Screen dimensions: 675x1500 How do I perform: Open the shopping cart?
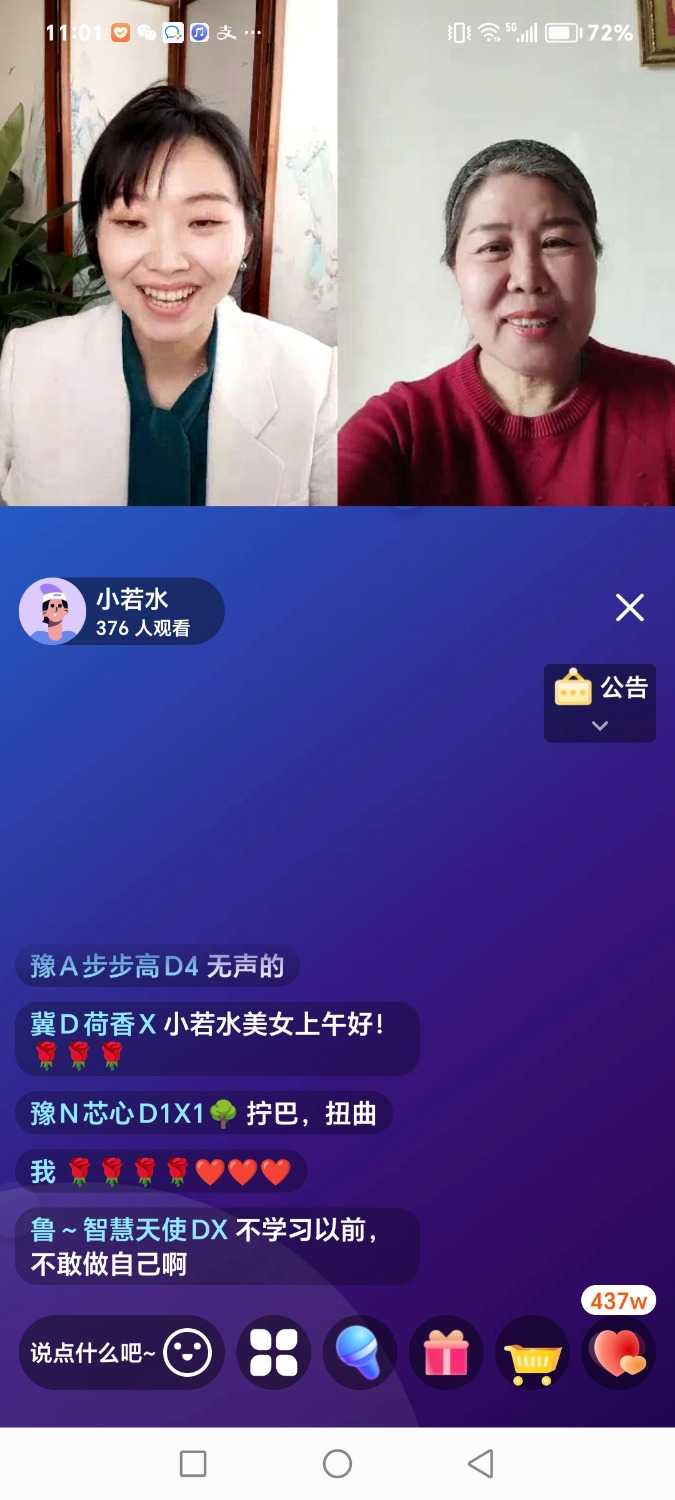coord(532,1353)
